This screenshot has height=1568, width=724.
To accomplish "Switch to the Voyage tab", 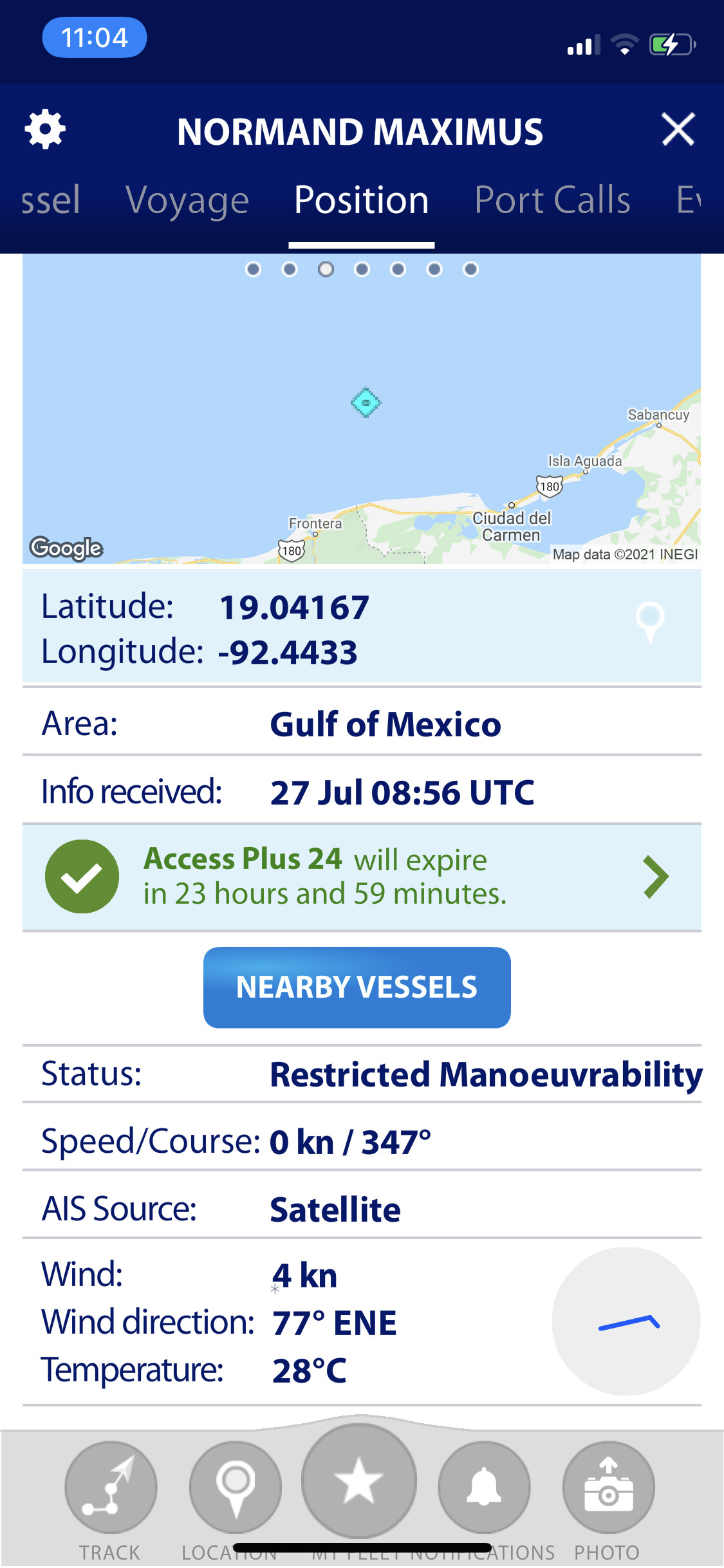I will click(187, 200).
